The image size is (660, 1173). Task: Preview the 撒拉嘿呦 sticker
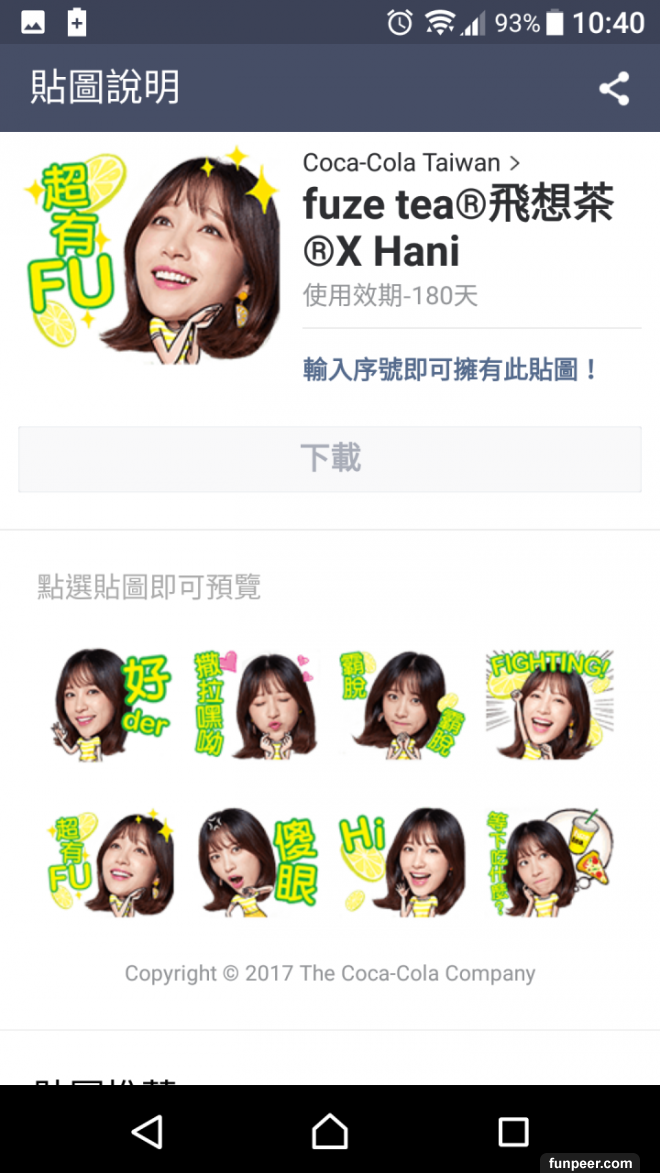255,704
